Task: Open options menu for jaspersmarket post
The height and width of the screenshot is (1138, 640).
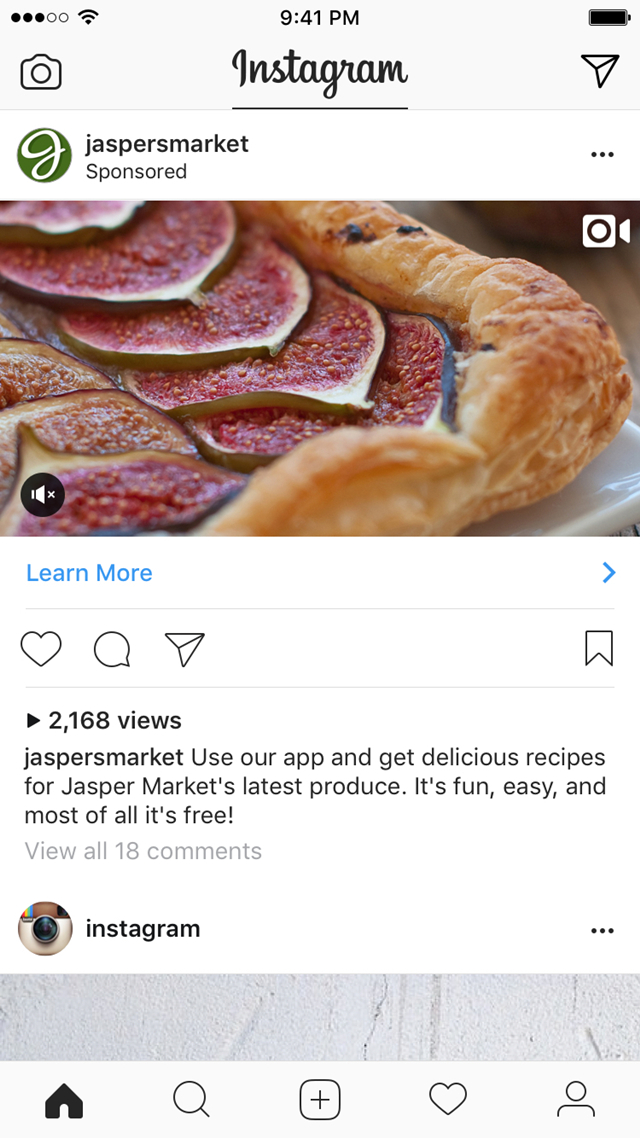Action: (601, 155)
